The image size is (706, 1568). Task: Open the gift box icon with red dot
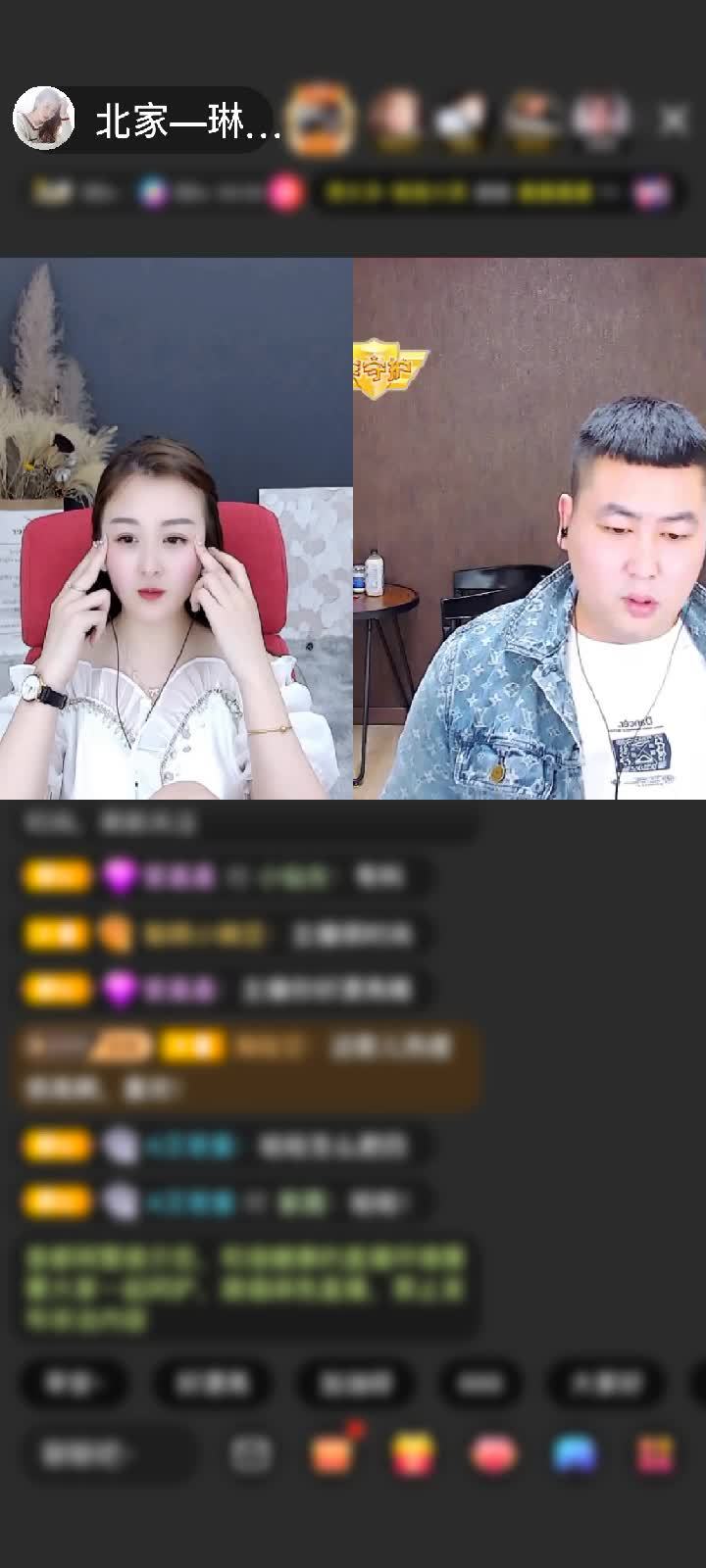click(333, 1452)
